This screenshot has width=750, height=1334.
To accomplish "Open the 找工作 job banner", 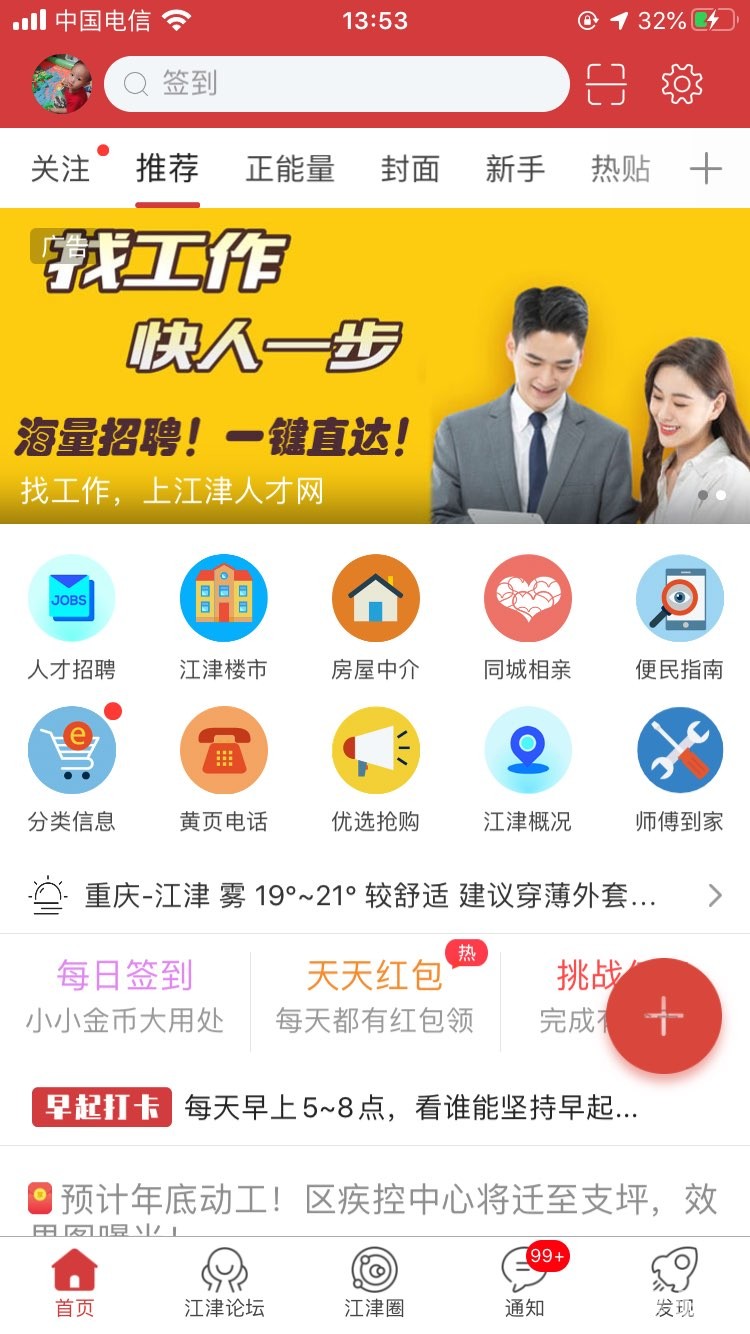I will 375,365.
